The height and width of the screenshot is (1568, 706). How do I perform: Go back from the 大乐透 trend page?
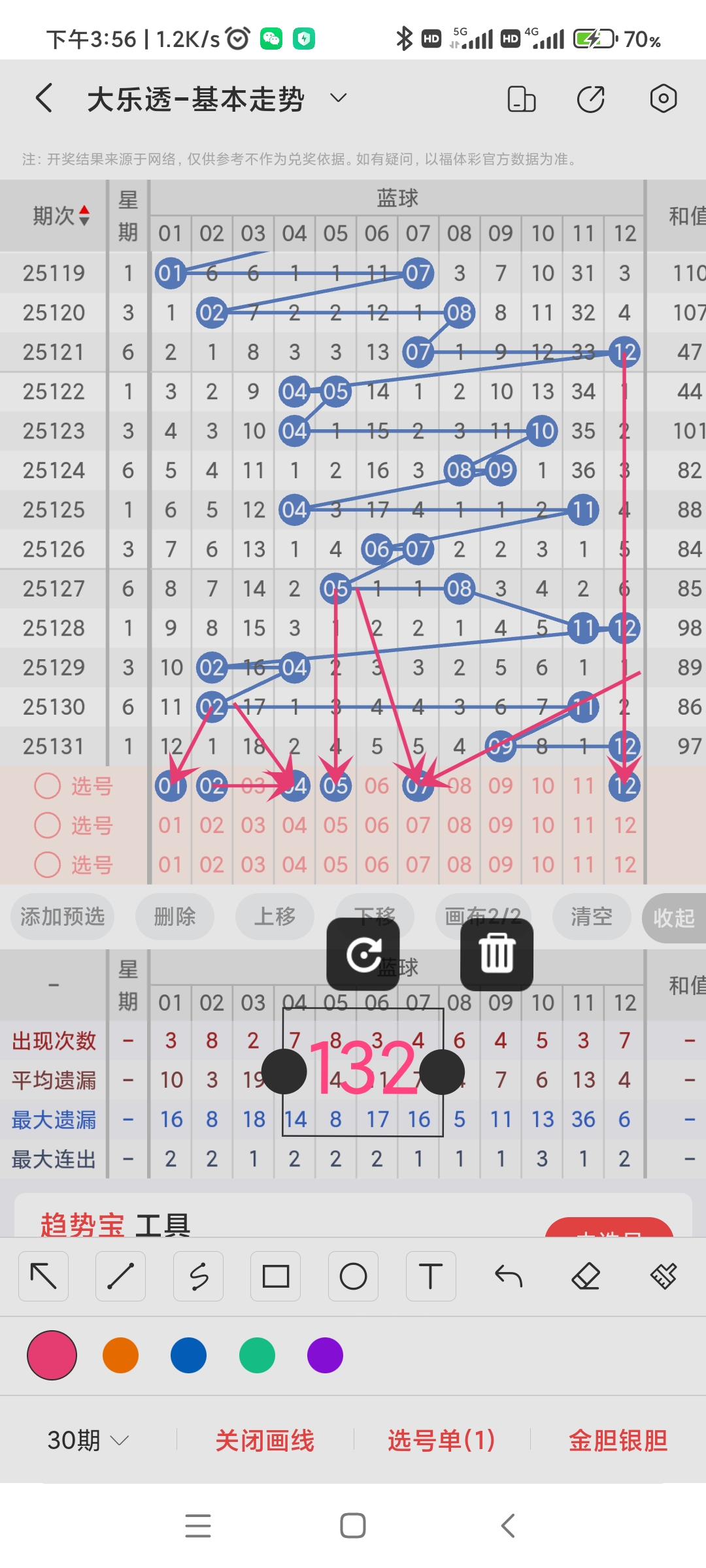tap(44, 99)
